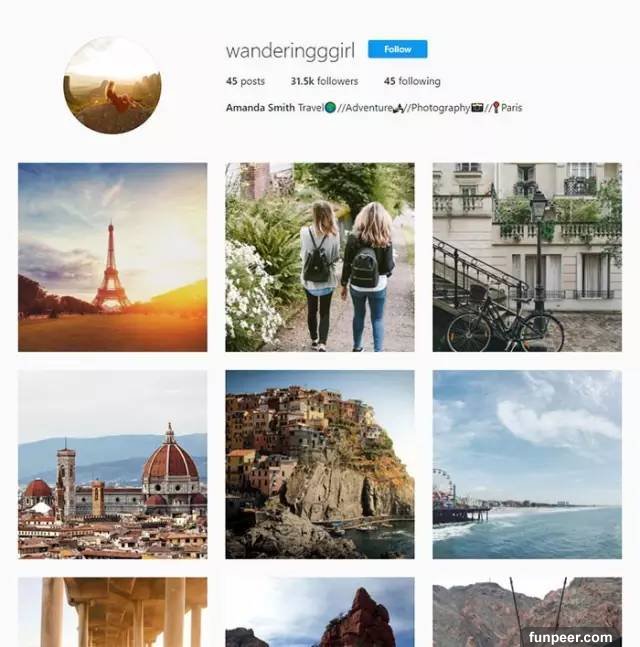Open the two girls with backpacks post

(x=319, y=257)
